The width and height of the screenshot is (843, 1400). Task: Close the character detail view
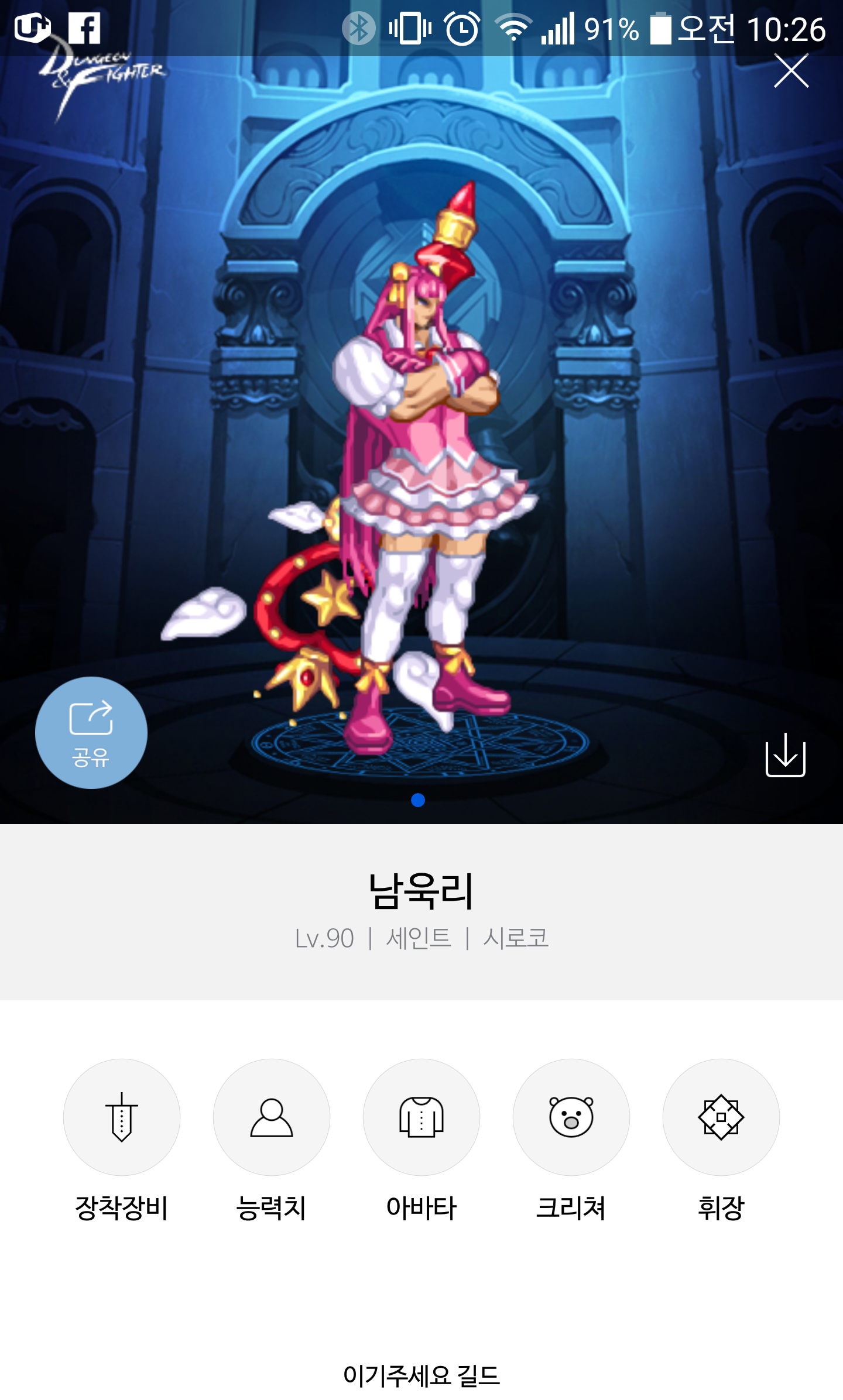791,71
